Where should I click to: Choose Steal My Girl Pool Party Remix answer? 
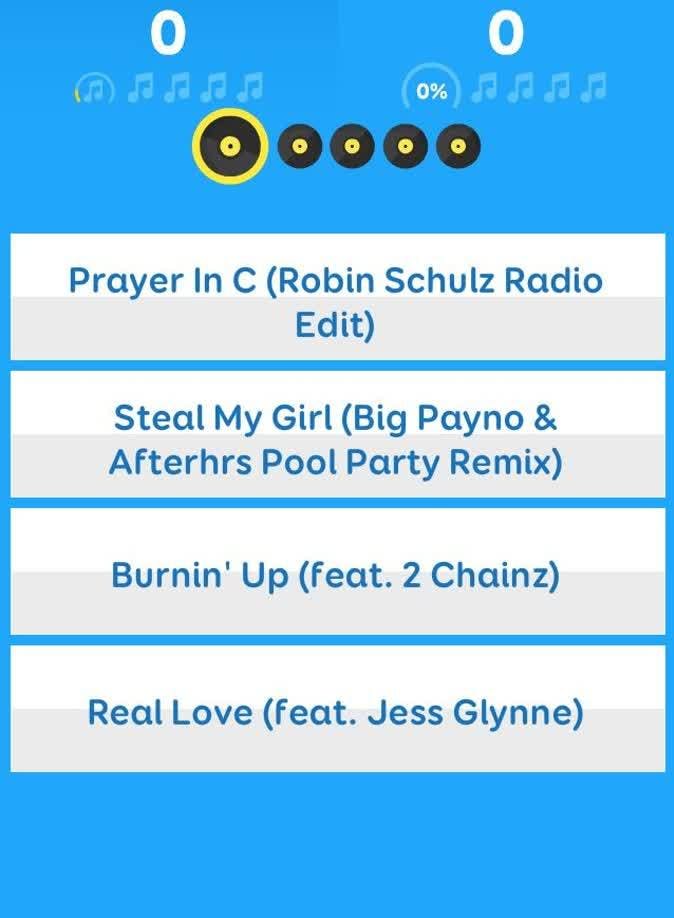[337, 435]
